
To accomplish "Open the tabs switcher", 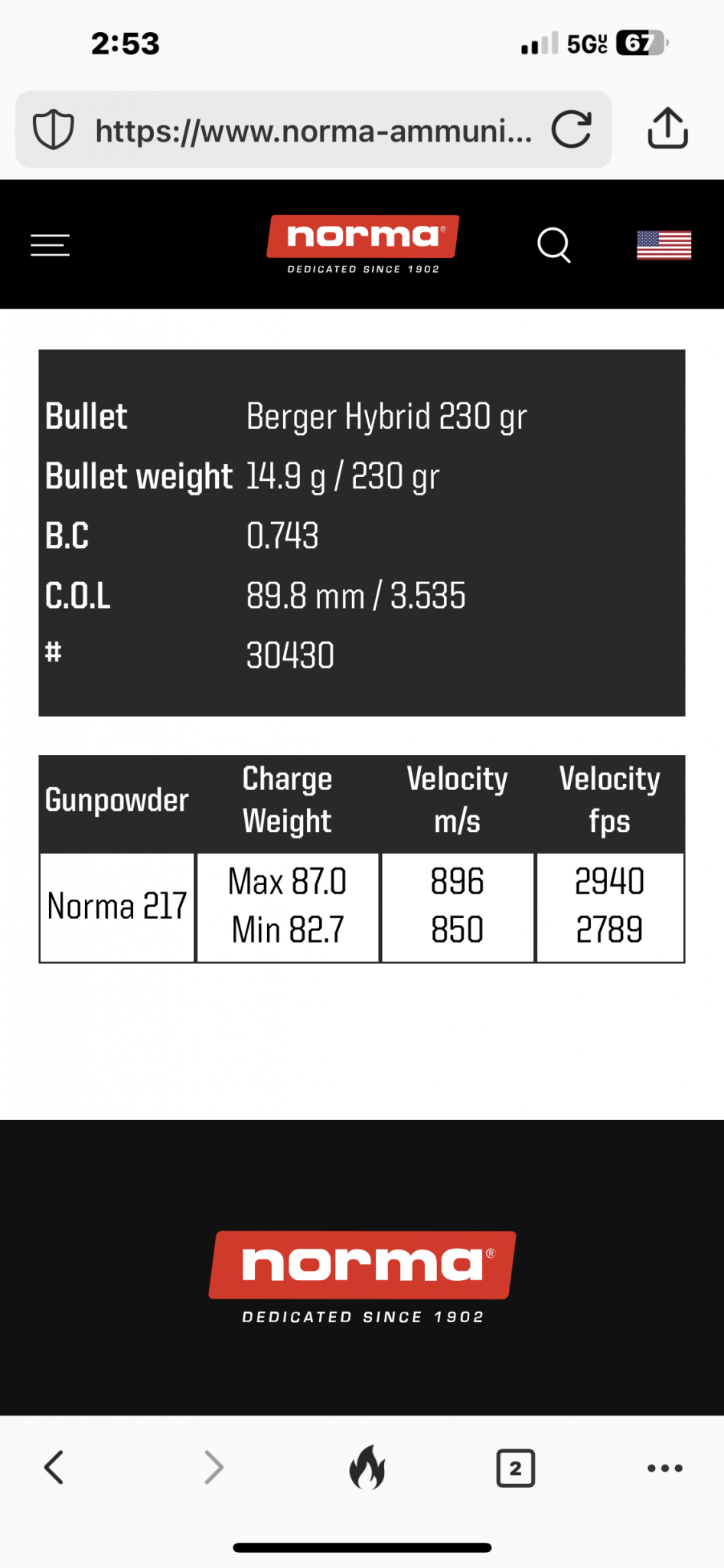I will (x=516, y=1468).
